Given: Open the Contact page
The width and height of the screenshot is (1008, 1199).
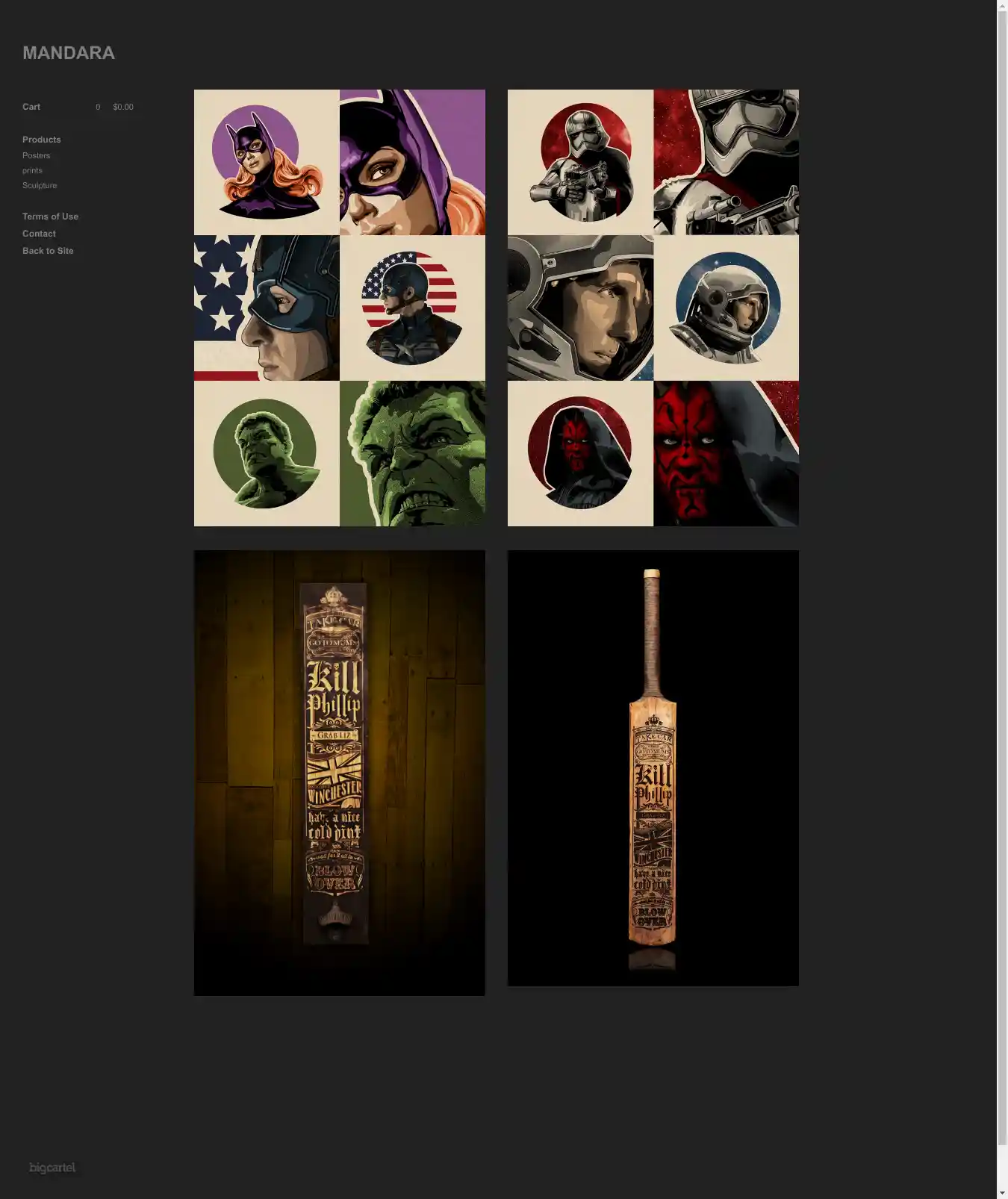Looking at the screenshot, I should 39,234.
